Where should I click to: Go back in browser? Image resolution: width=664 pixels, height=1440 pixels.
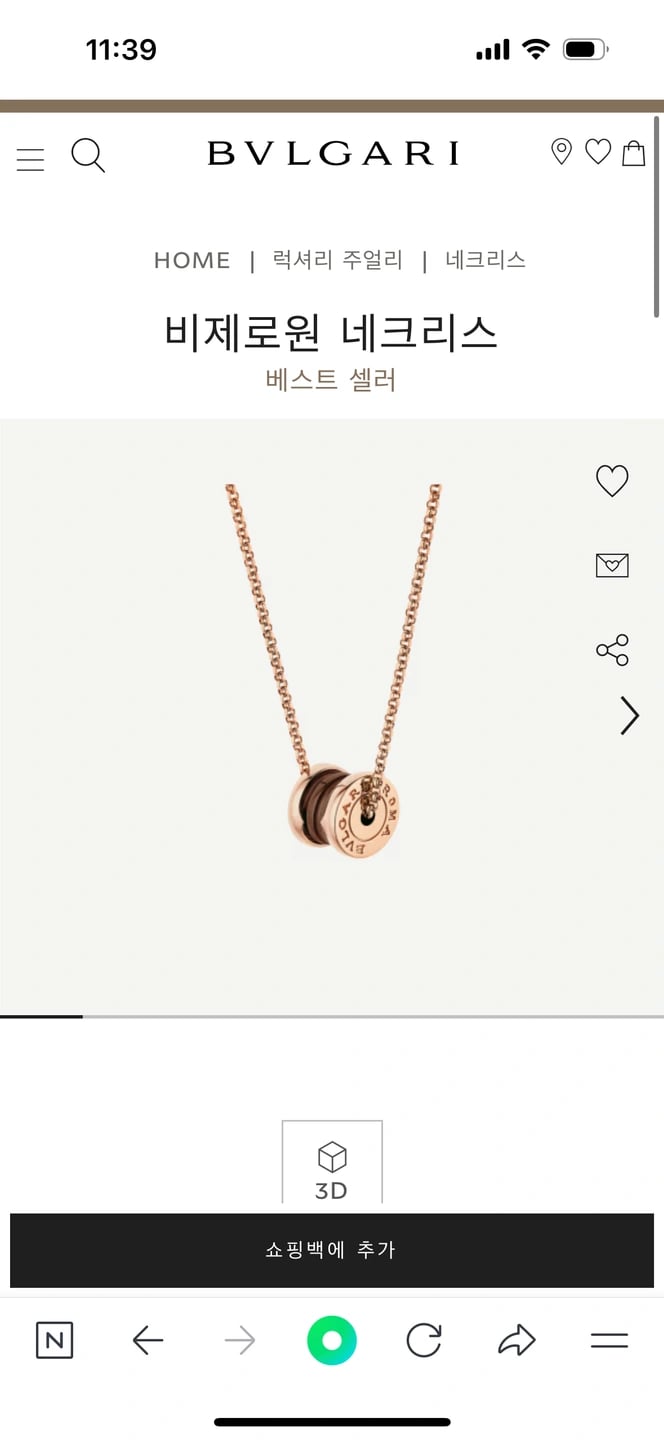click(x=147, y=1340)
